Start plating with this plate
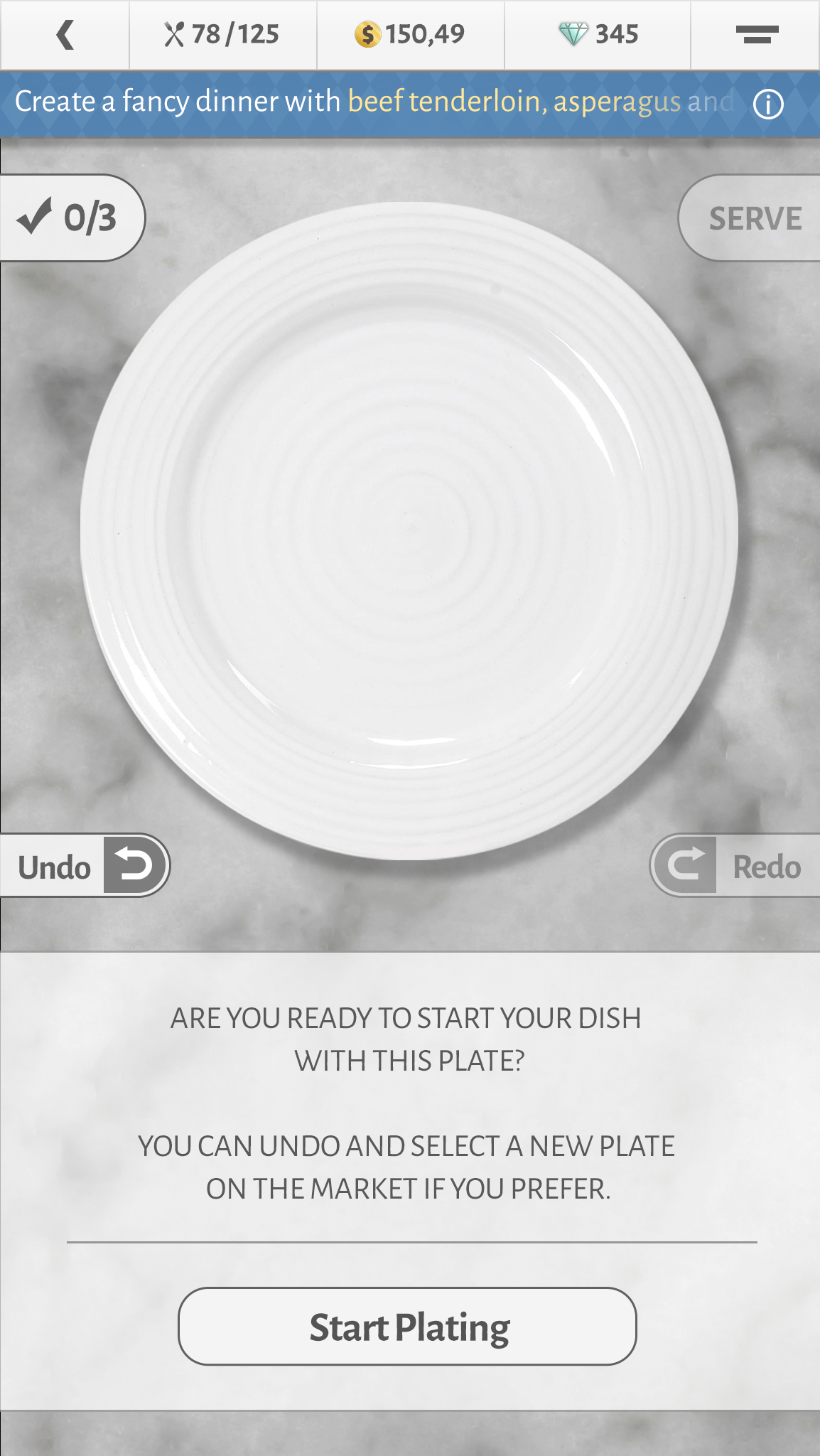This screenshot has width=820, height=1456. [407, 1327]
